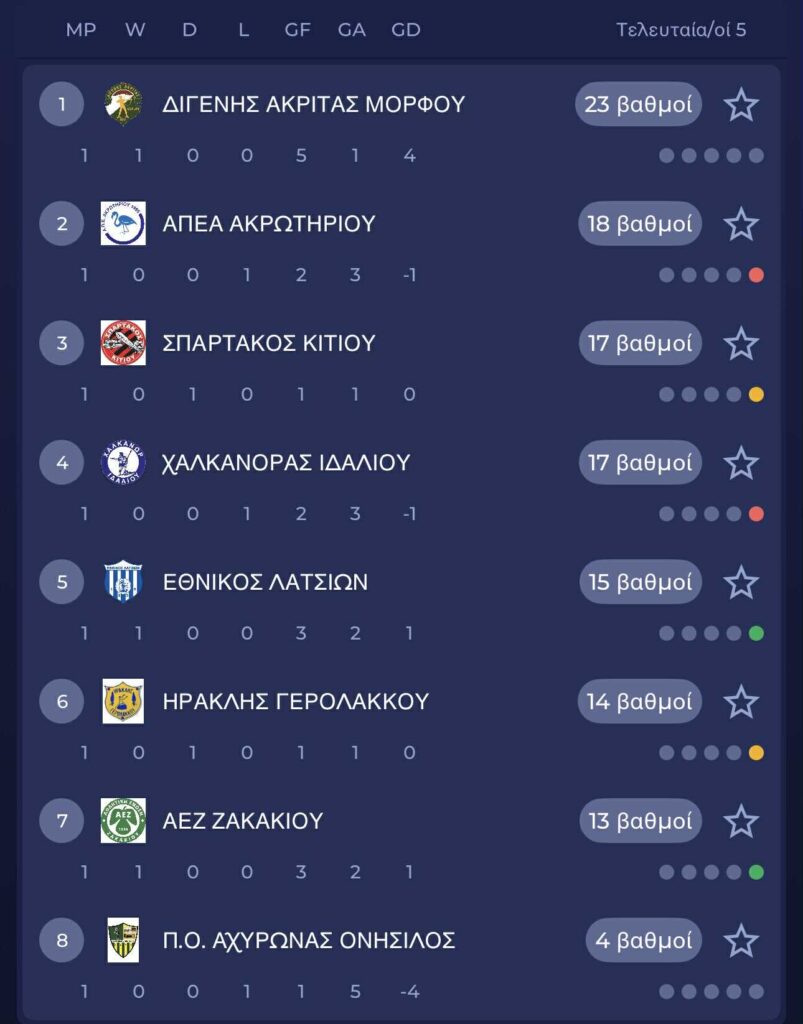Open the ΑΠΕΑ ΑΚΡΩΤΗΡΙΟΥ team page
This screenshot has width=803, height=1024.
click(268, 224)
